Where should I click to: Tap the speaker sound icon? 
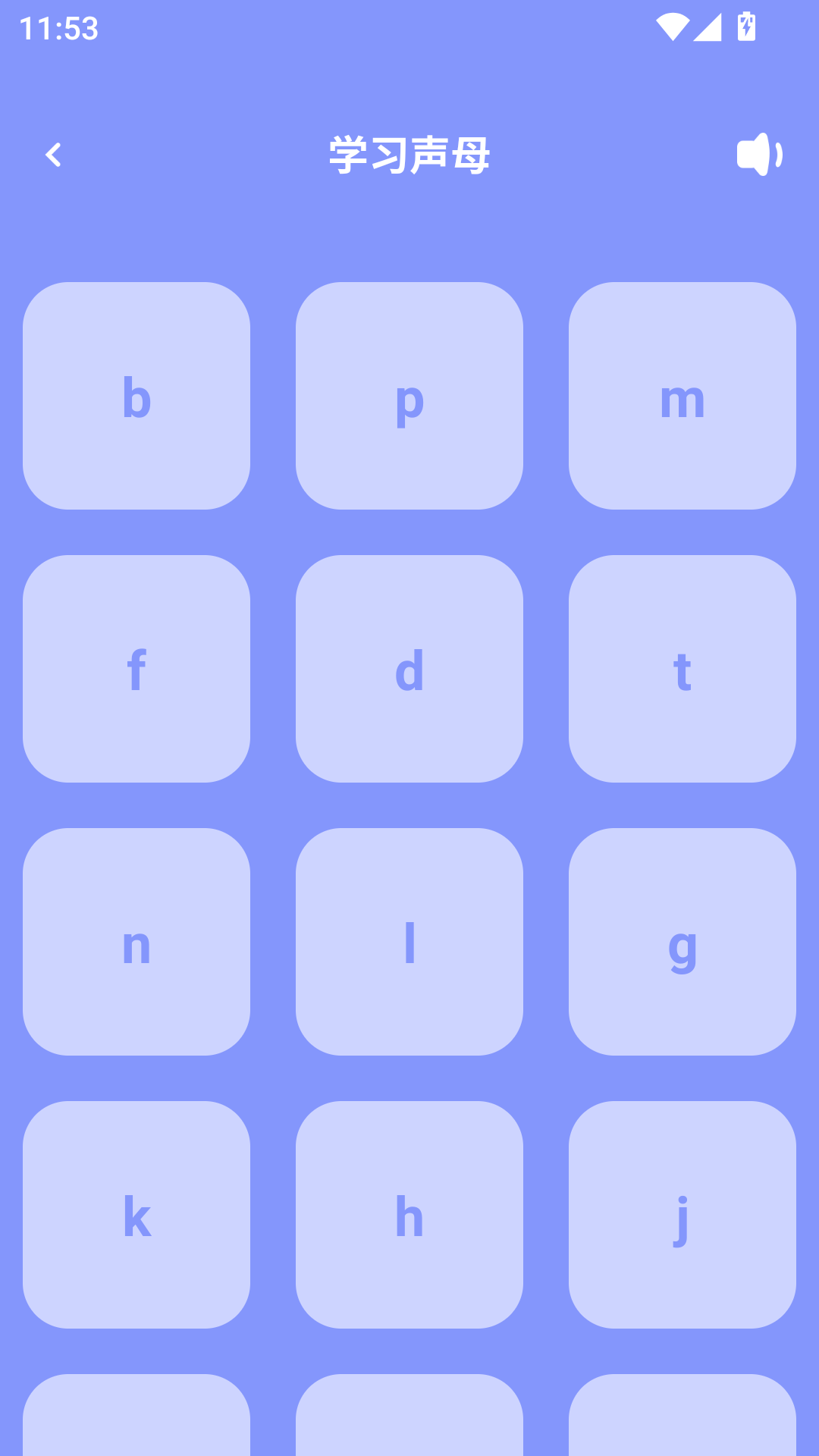pyautogui.click(x=759, y=155)
